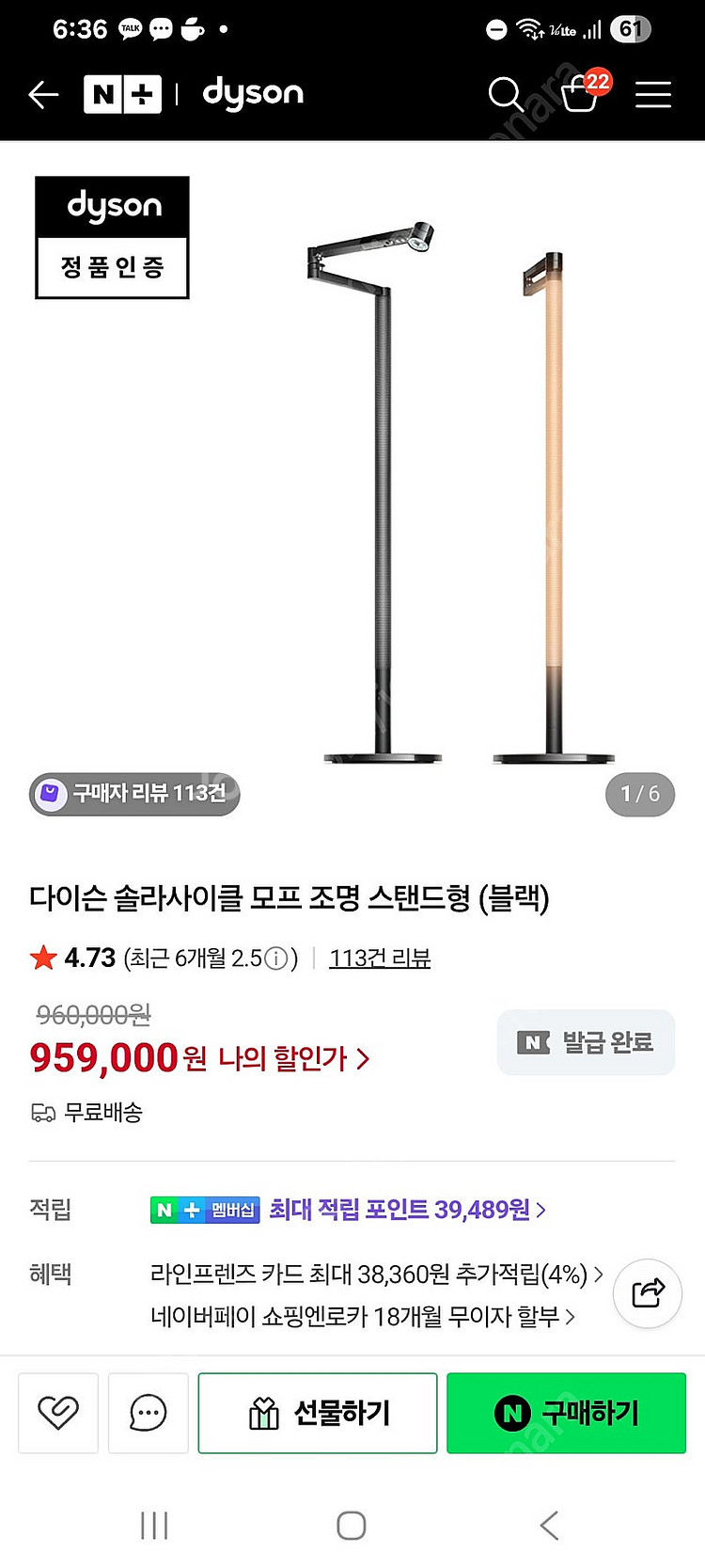The height and width of the screenshot is (1568, 705).
Task: Tap the 발급 완료 coupon button
Action: tap(585, 1042)
